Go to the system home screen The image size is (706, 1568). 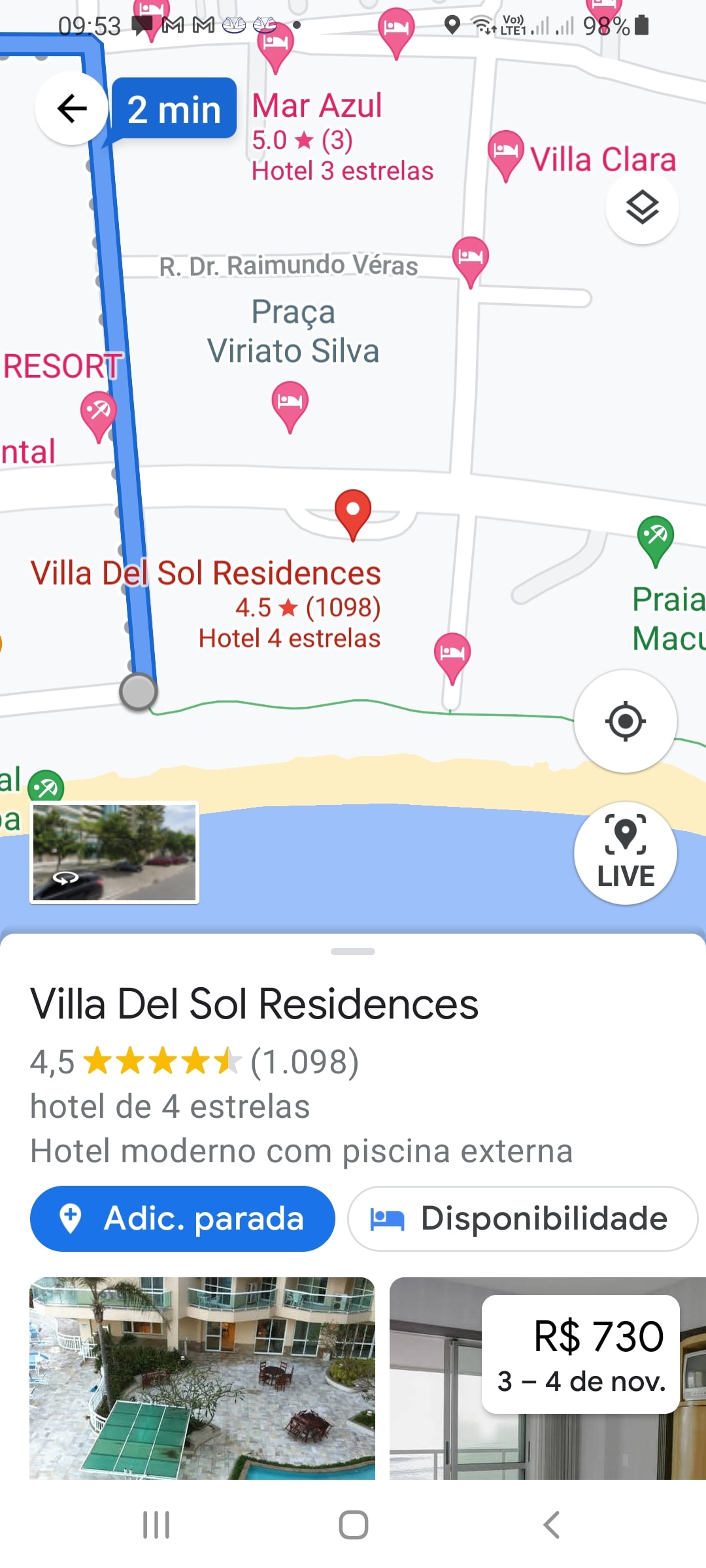(x=353, y=1525)
